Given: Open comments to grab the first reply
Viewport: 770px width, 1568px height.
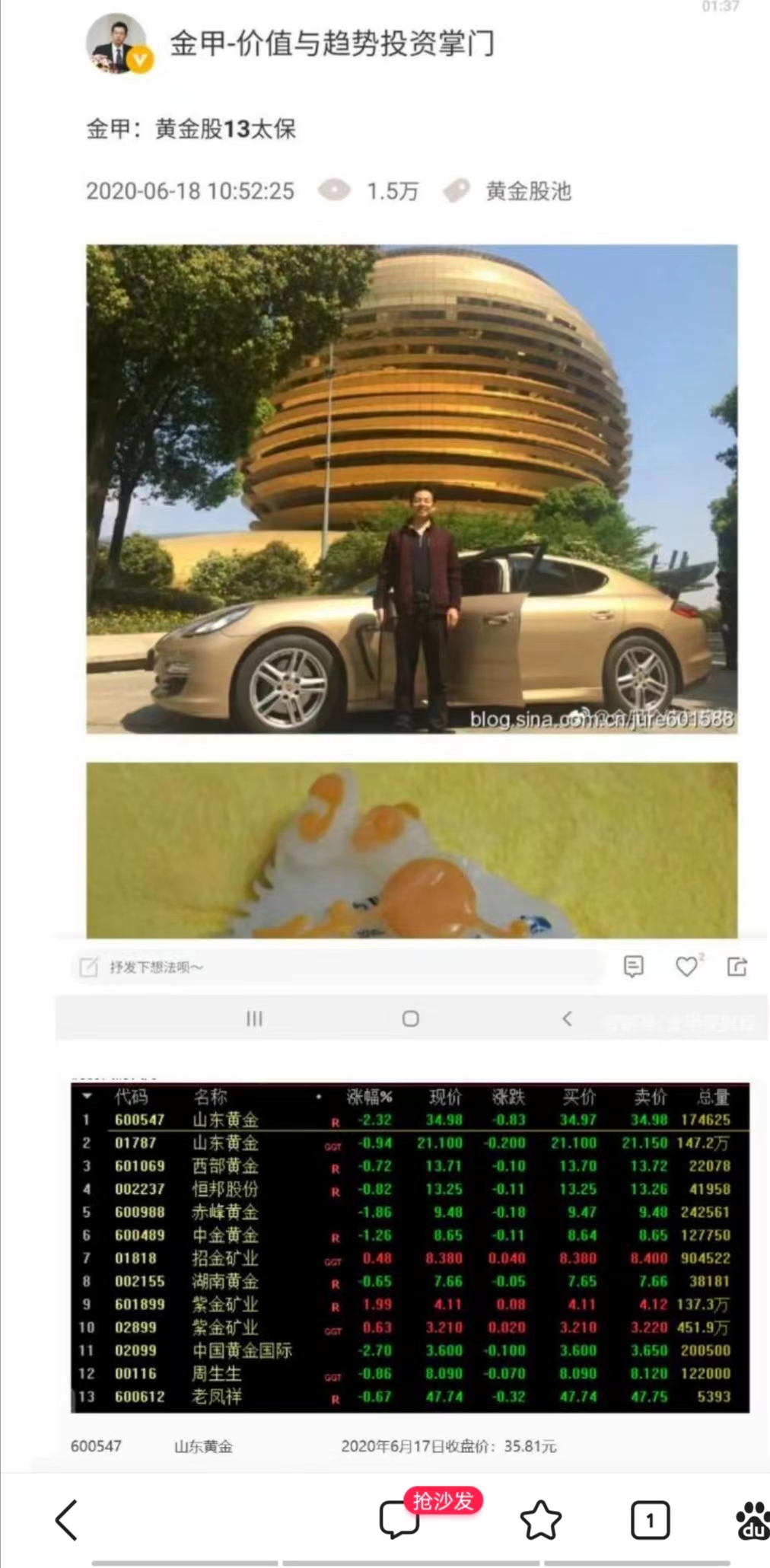Looking at the screenshot, I should tap(400, 1520).
